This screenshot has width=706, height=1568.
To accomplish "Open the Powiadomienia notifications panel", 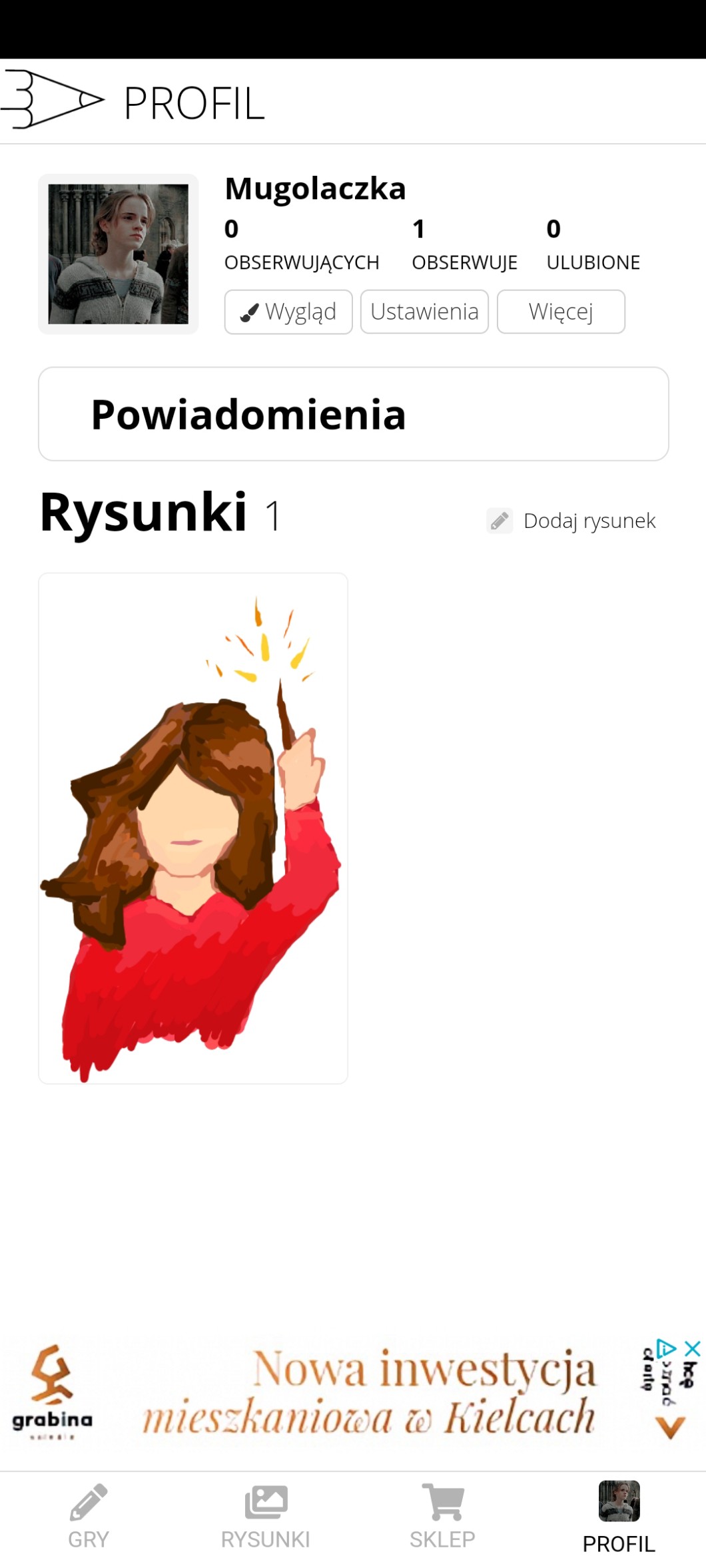I will tap(353, 414).
